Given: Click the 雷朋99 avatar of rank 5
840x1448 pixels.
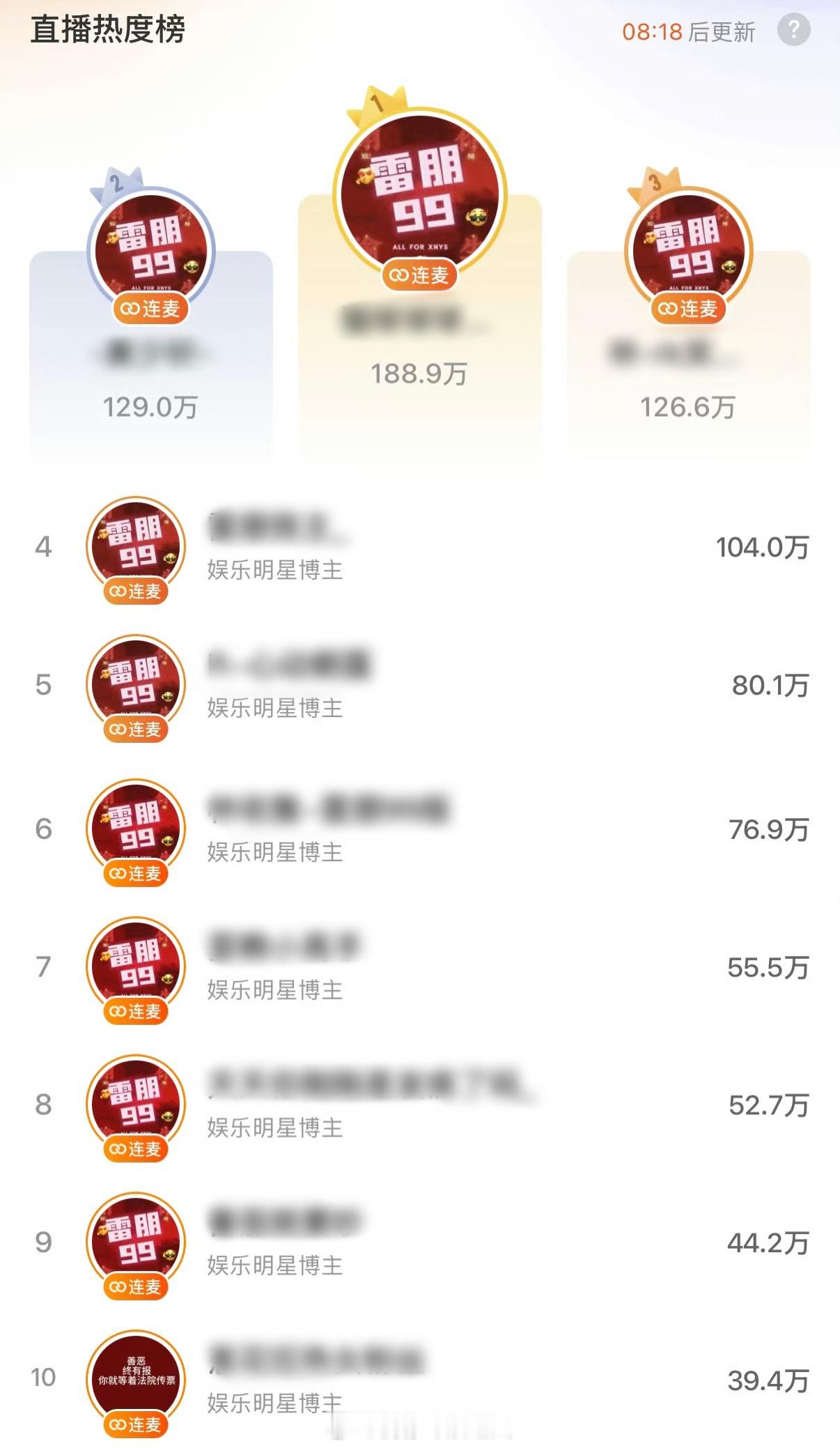Looking at the screenshot, I should coord(137,685).
